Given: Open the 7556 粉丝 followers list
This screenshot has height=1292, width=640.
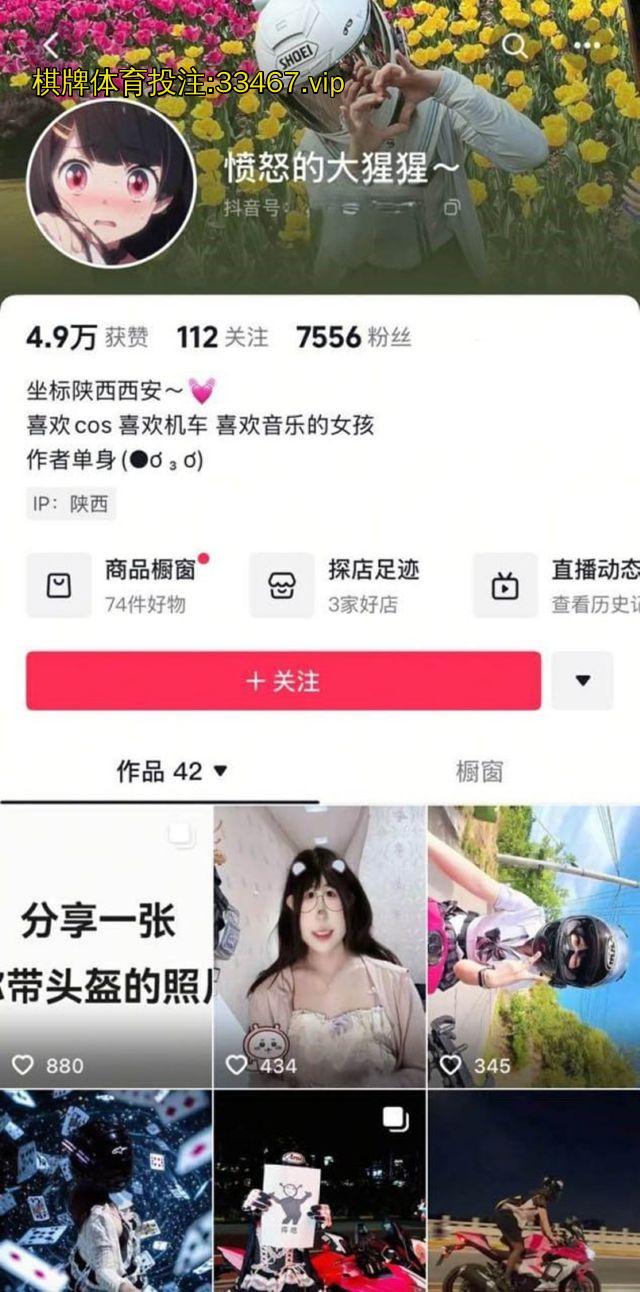Looking at the screenshot, I should (x=353, y=338).
